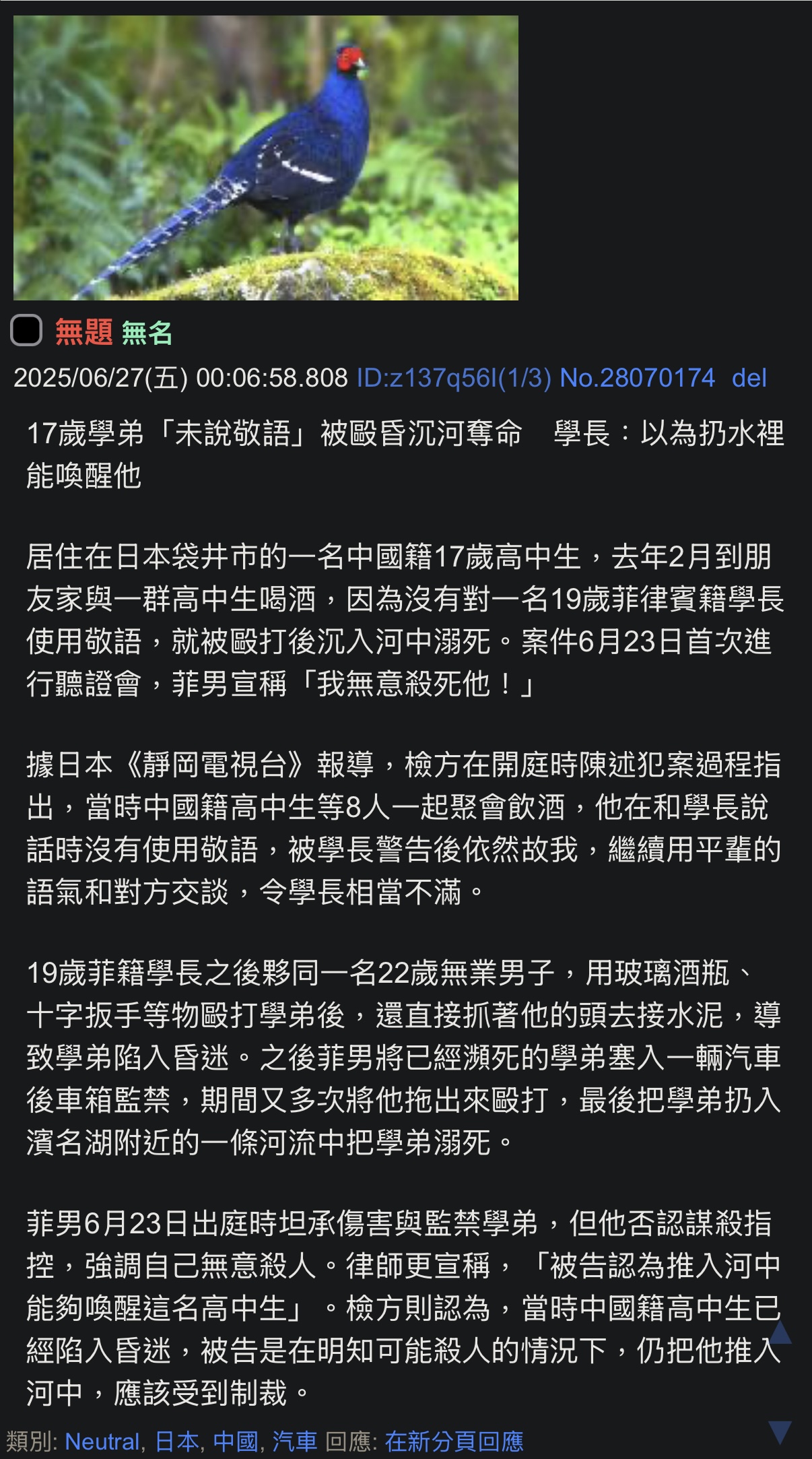Quote post No.28070174
The height and width of the screenshot is (1459, 812).
[x=637, y=378]
